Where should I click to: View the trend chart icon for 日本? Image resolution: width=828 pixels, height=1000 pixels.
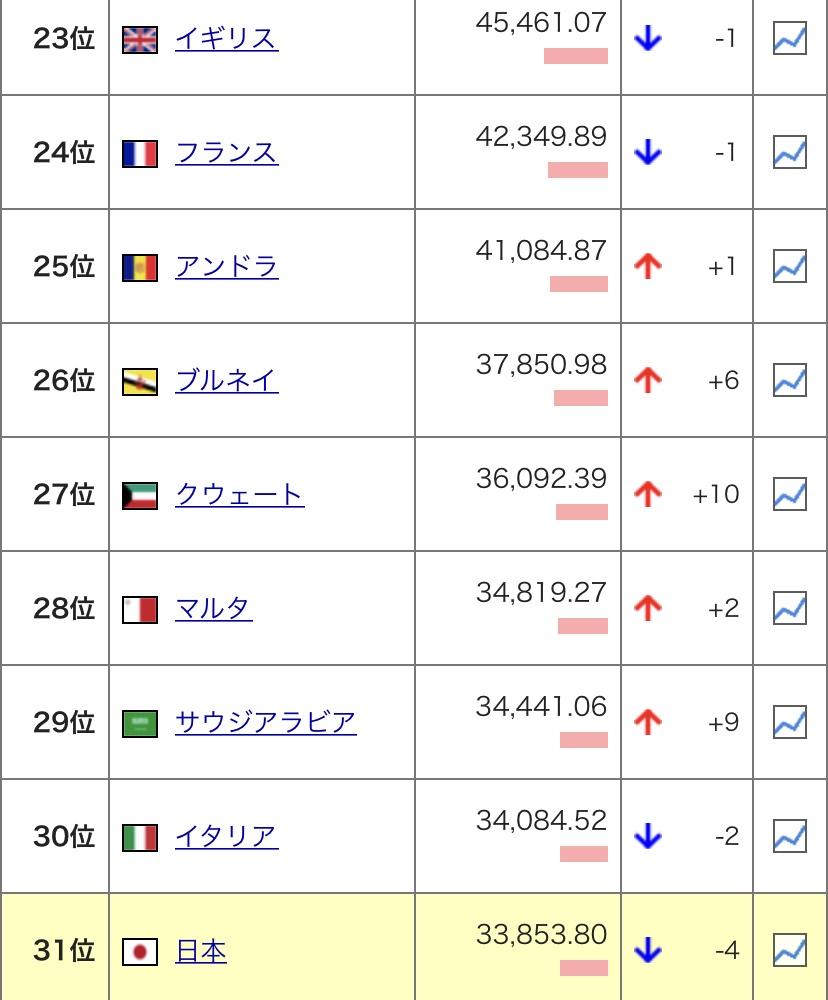click(790, 950)
